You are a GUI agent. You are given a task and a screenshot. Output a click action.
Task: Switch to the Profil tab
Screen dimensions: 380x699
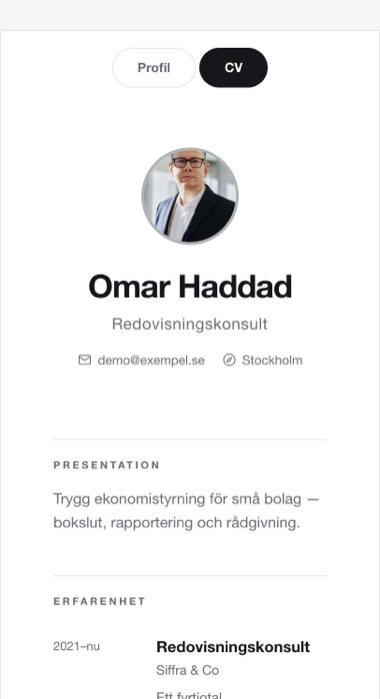tap(154, 68)
